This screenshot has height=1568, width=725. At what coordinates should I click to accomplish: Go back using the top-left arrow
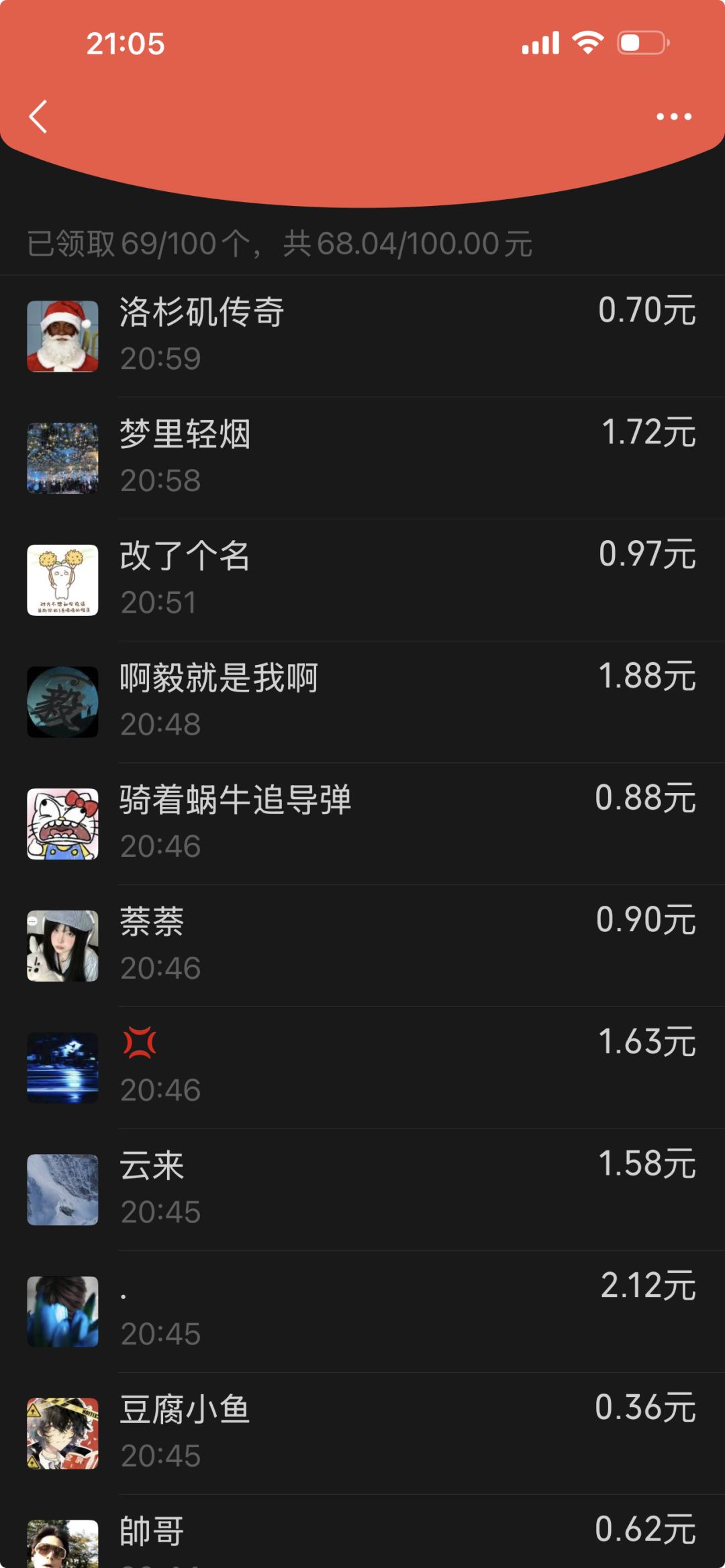39,117
